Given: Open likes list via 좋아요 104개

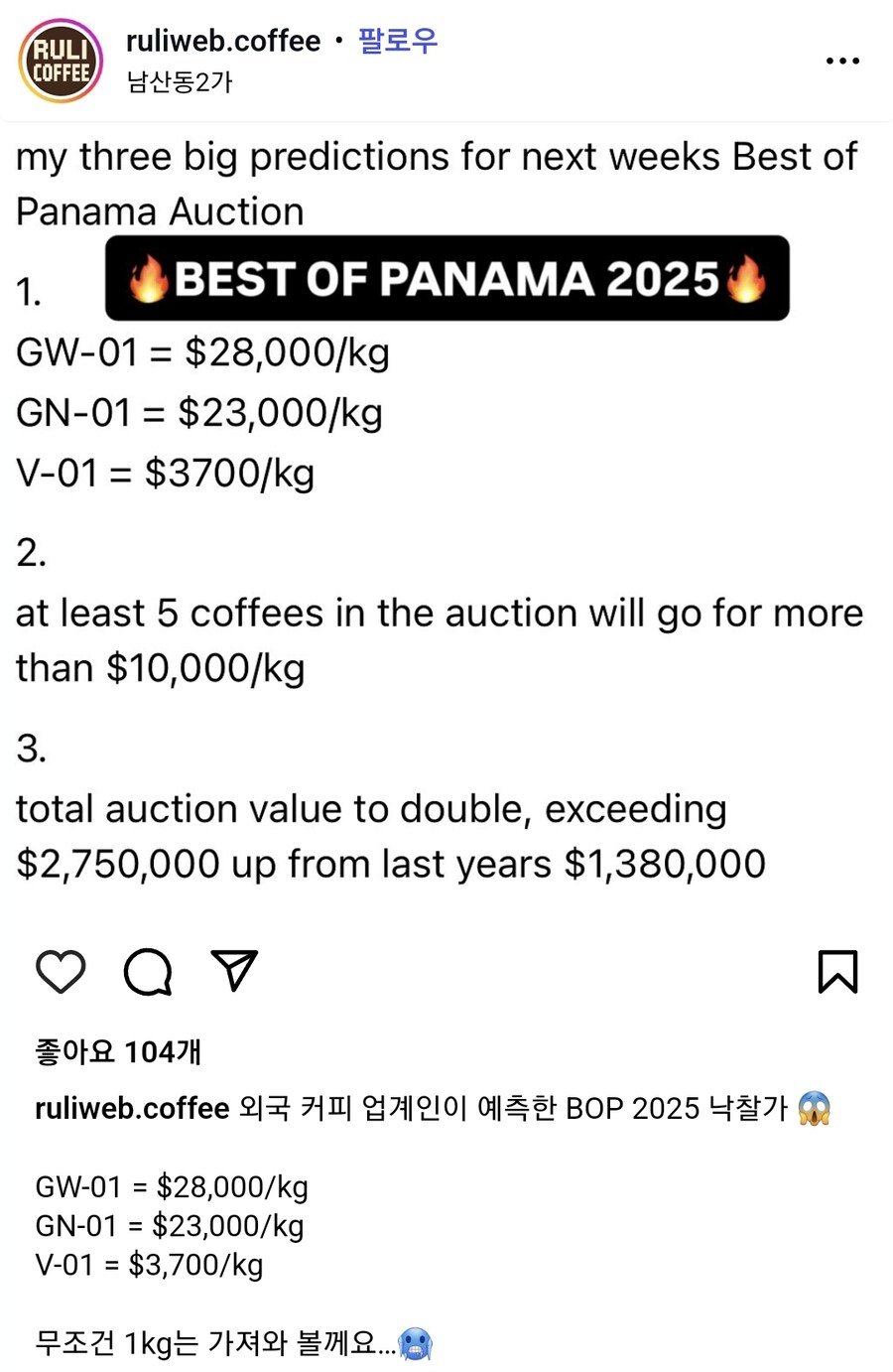Looking at the screenshot, I should pos(116,1051).
